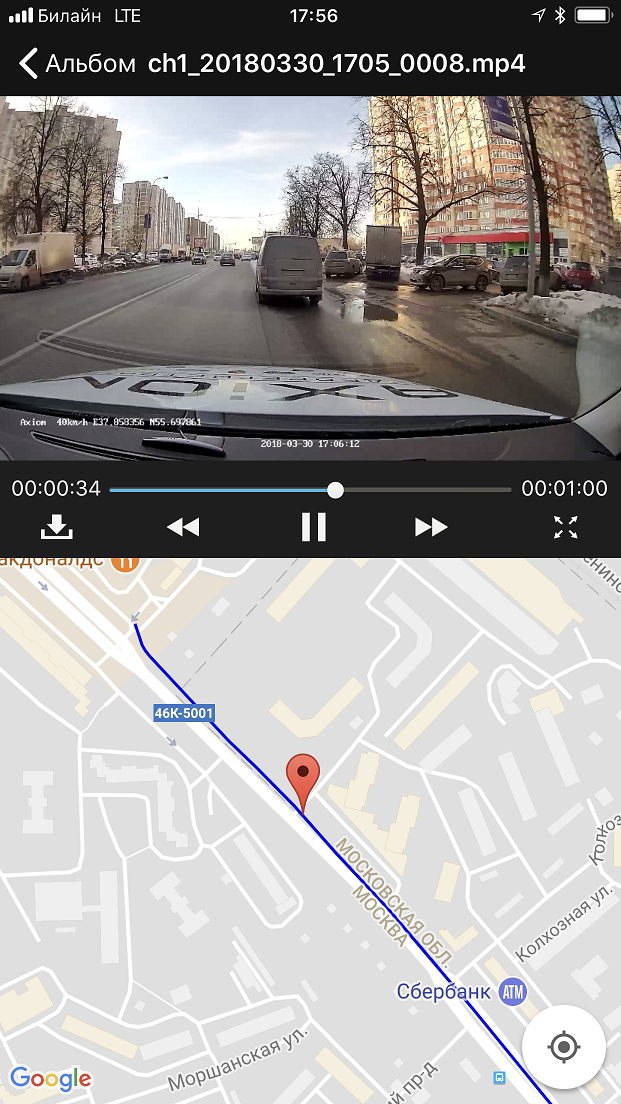Go back to the Альбом screen
The height and width of the screenshot is (1104, 621).
pos(75,64)
